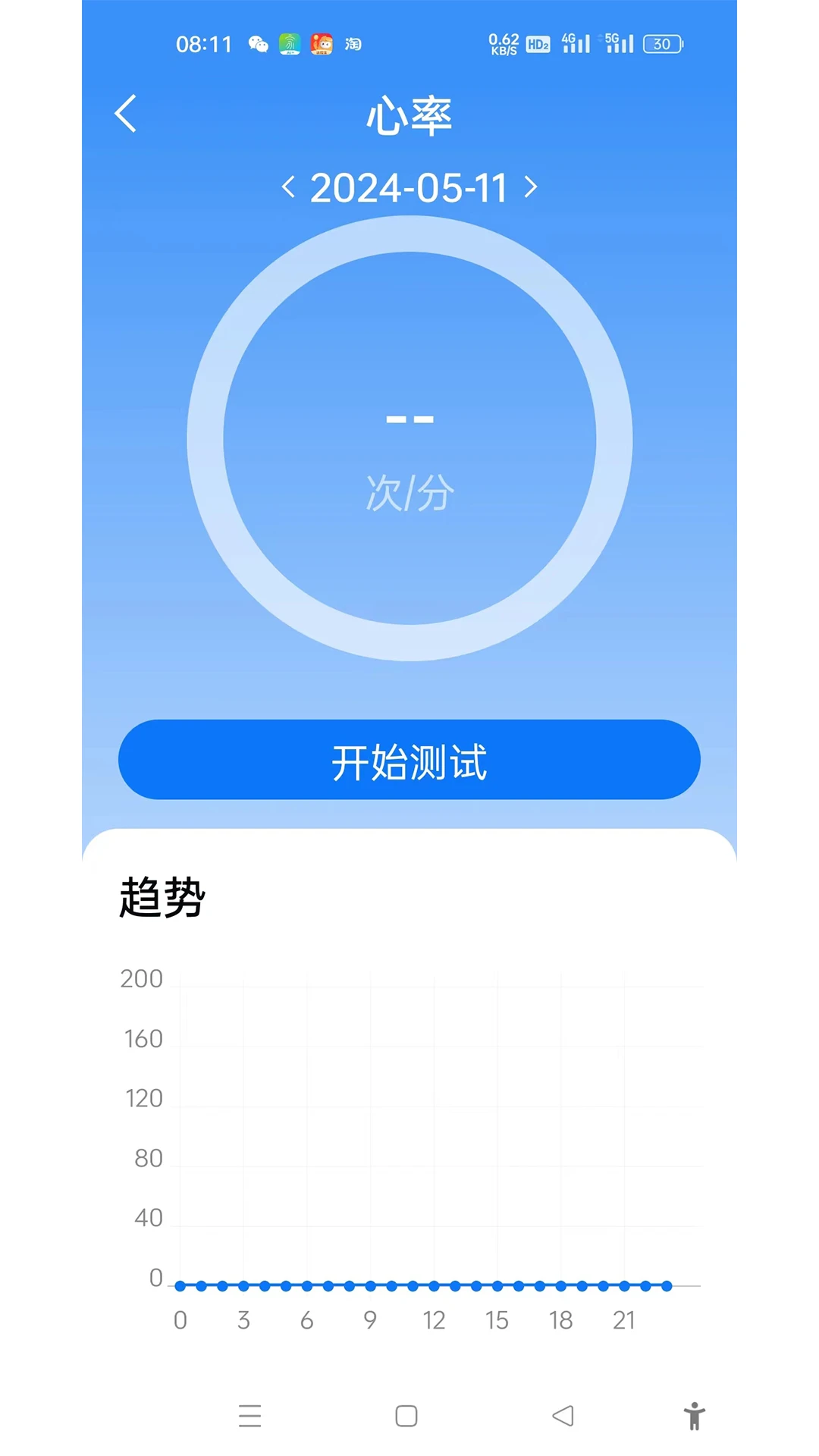Tap the network speed 0.62 KB/S indicator
Image resolution: width=819 pixels, height=1456 pixels.
click(502, 43)
